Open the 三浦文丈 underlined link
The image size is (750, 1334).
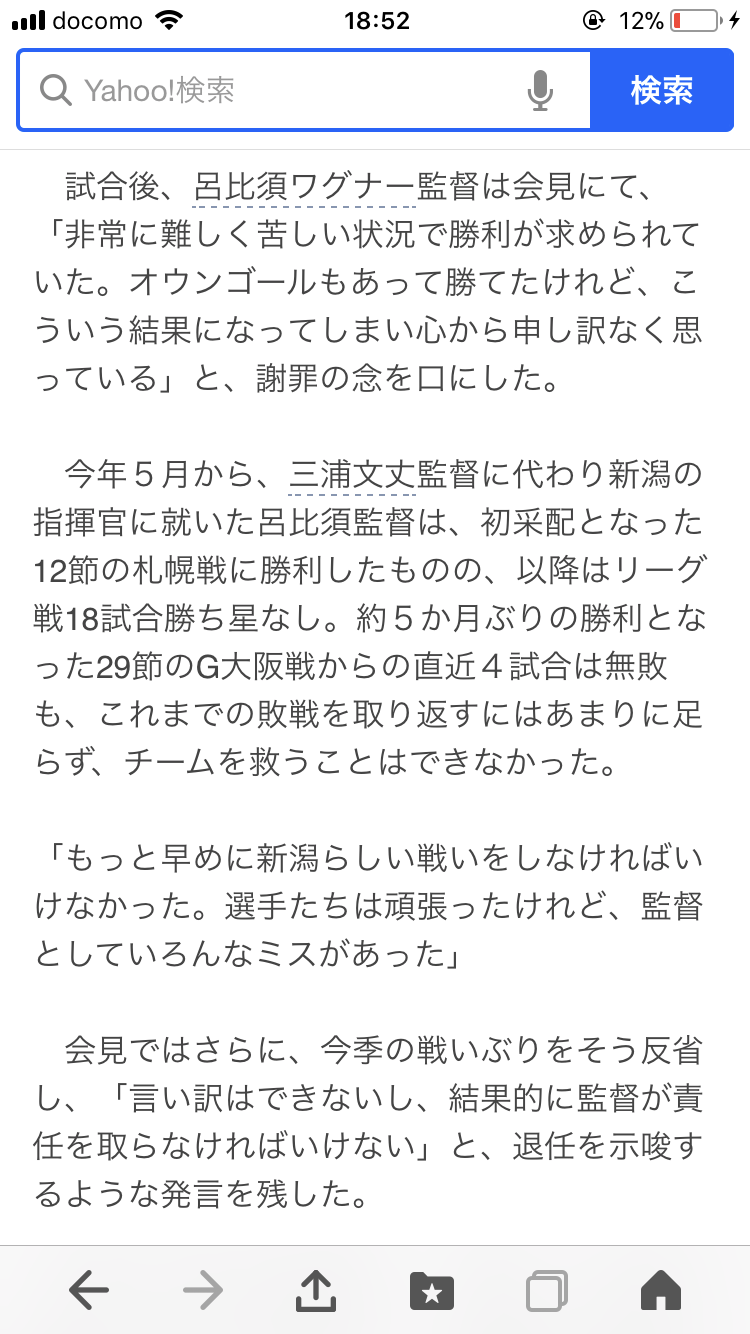(x=352, y=470)
